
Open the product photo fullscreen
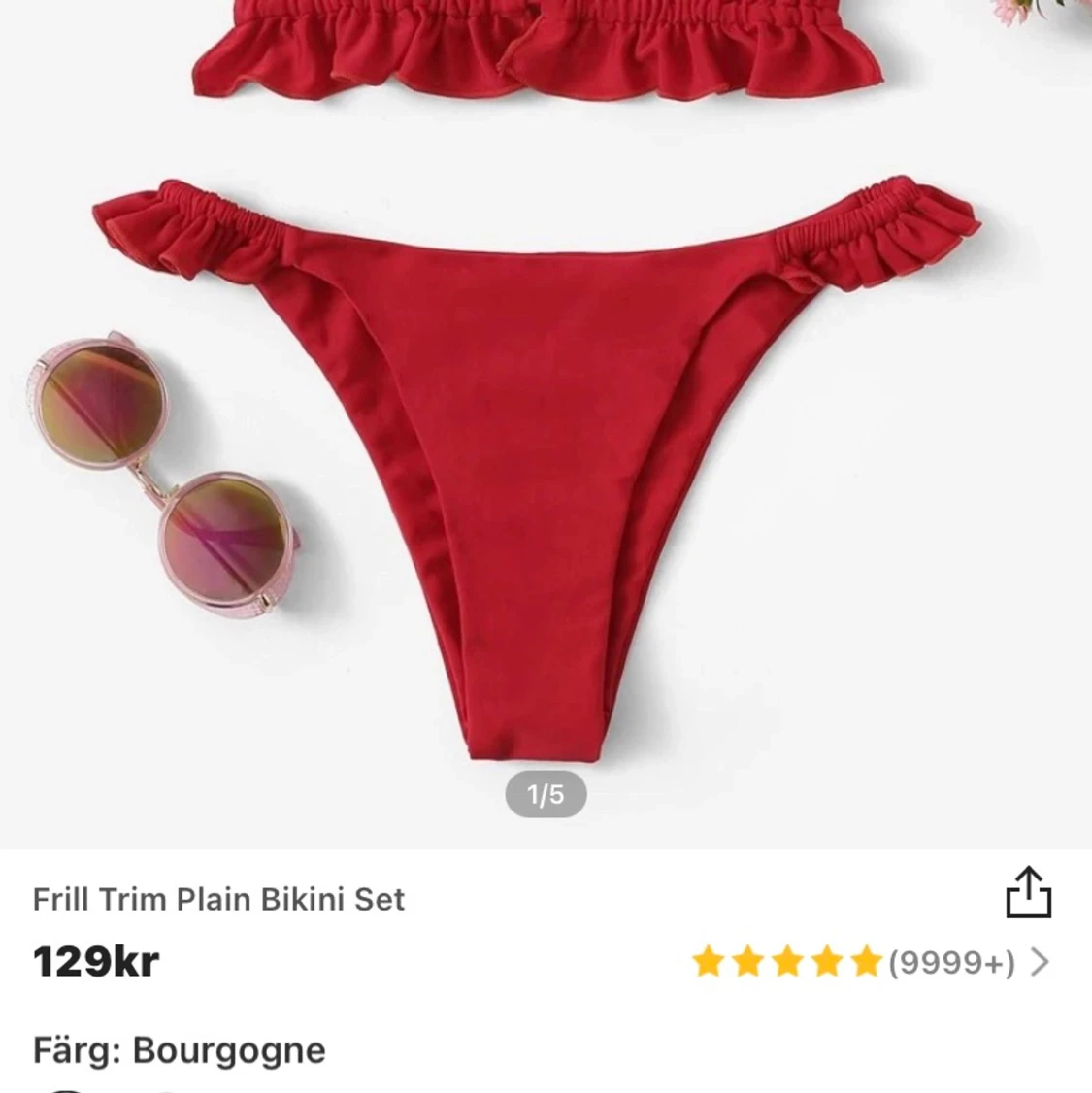point(546,417)
